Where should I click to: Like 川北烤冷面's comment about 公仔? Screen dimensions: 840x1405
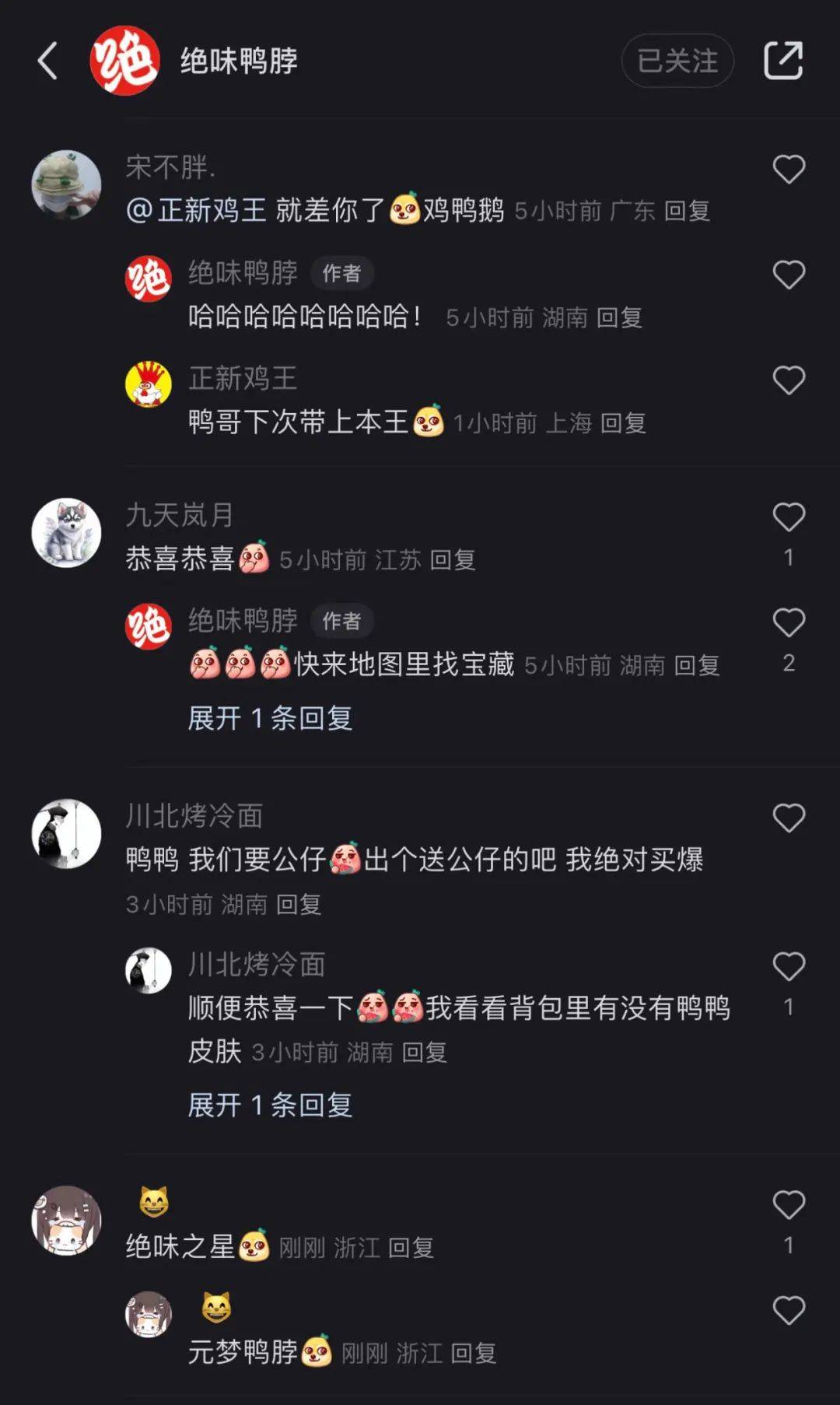coord(788,818)
